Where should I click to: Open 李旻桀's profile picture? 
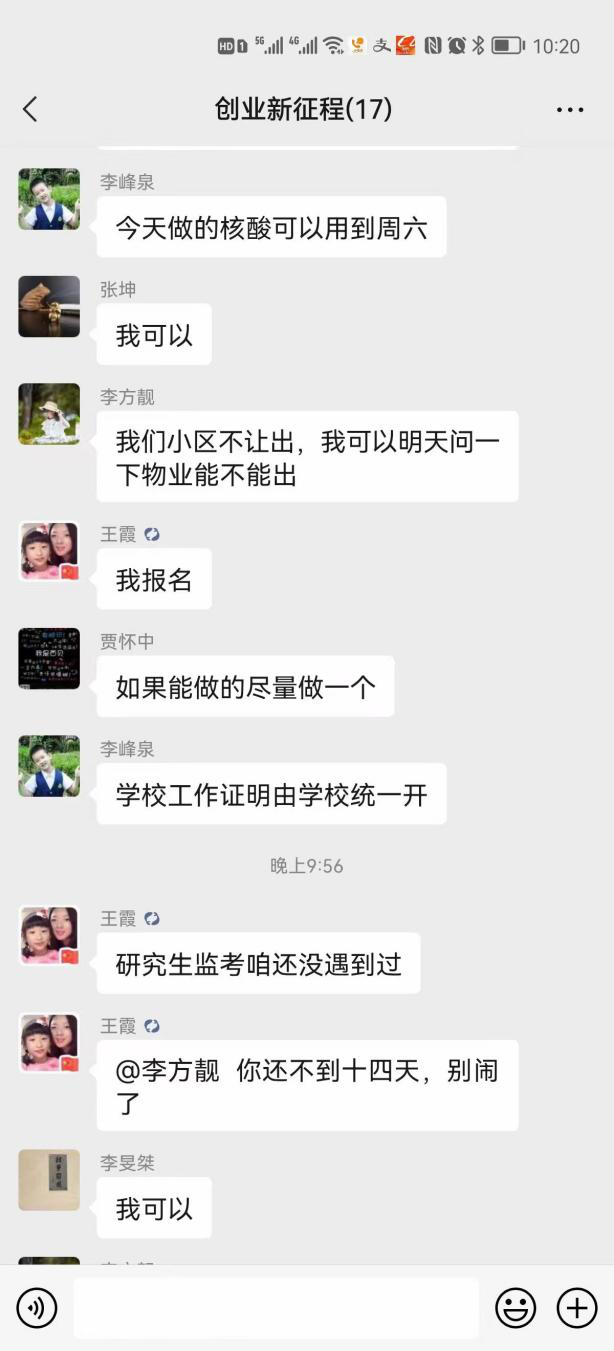[49, 1180]
